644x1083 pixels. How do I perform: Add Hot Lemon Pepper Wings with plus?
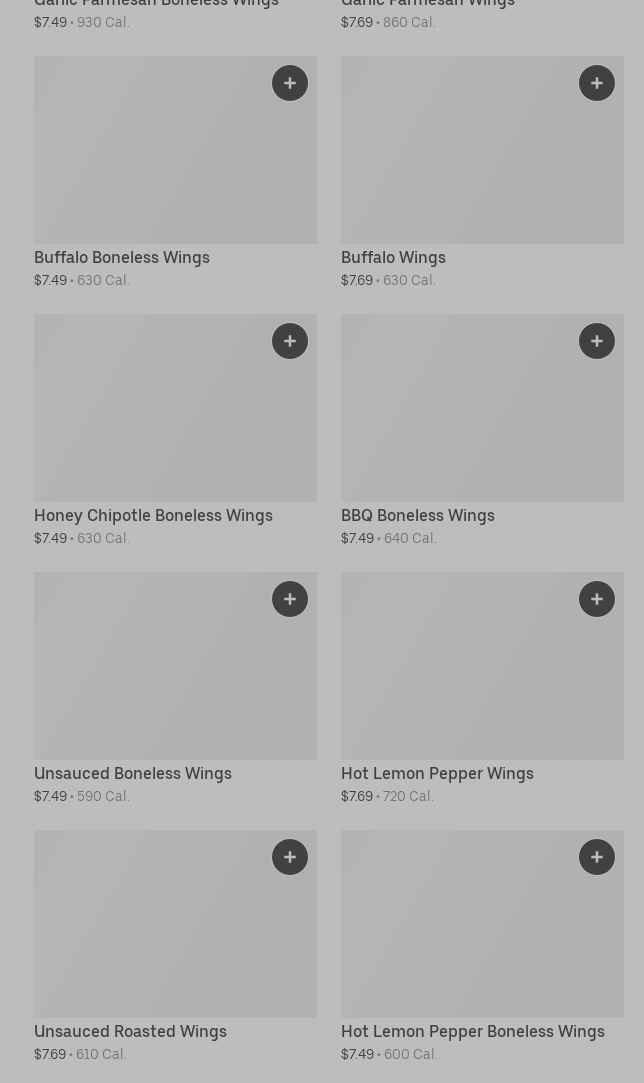tap(597, 599)
